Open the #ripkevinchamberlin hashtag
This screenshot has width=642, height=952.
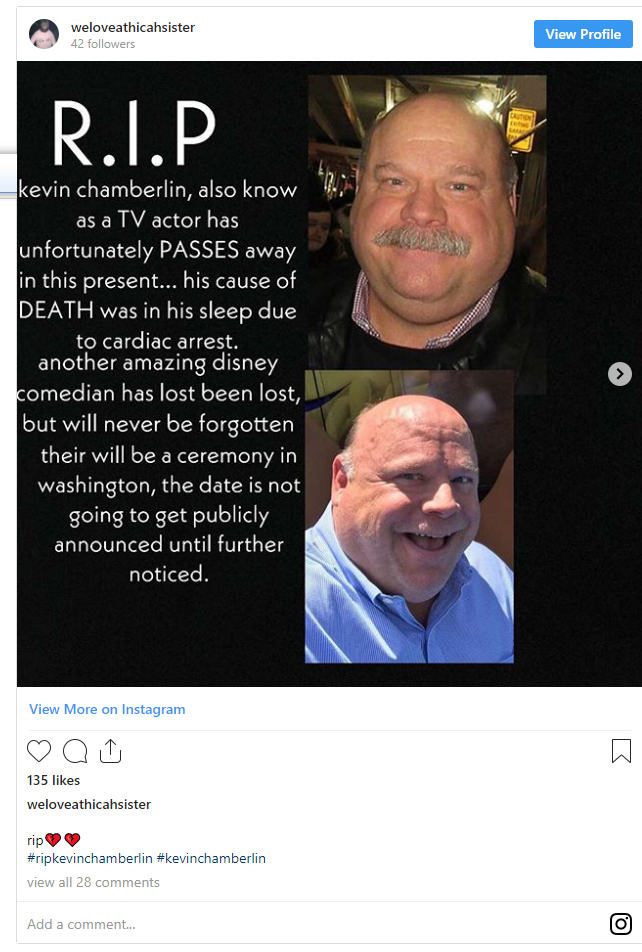click(x=90, y=858)
